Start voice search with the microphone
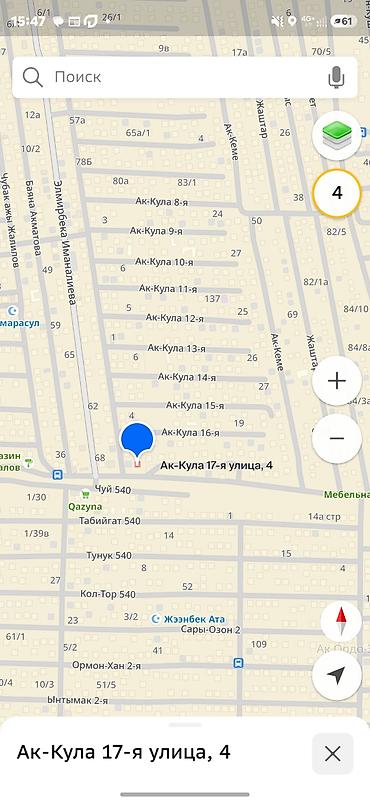This screenshot has width=370, height=802. [336, 77]
